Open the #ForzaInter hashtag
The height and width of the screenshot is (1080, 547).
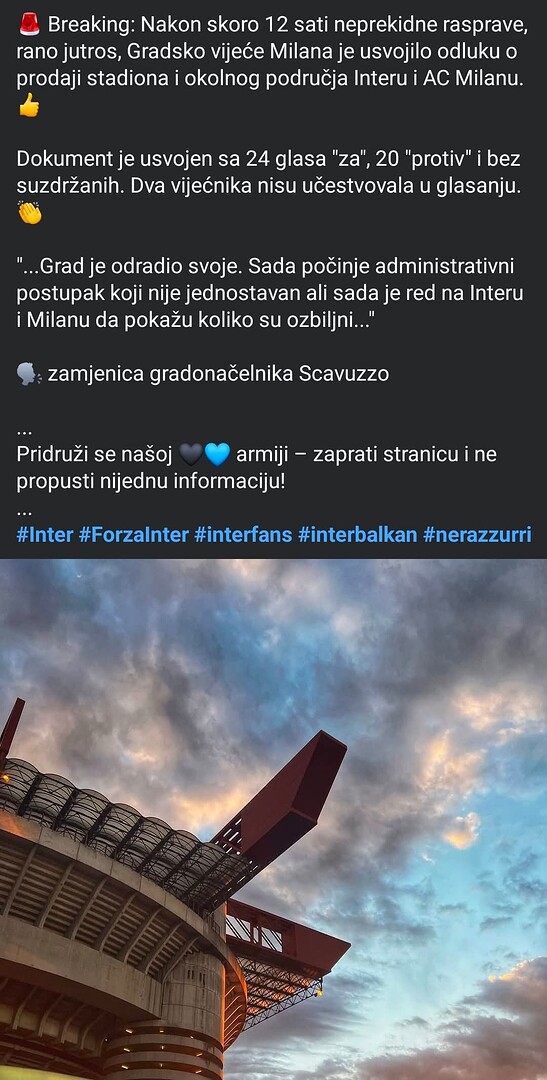point(134,534)
